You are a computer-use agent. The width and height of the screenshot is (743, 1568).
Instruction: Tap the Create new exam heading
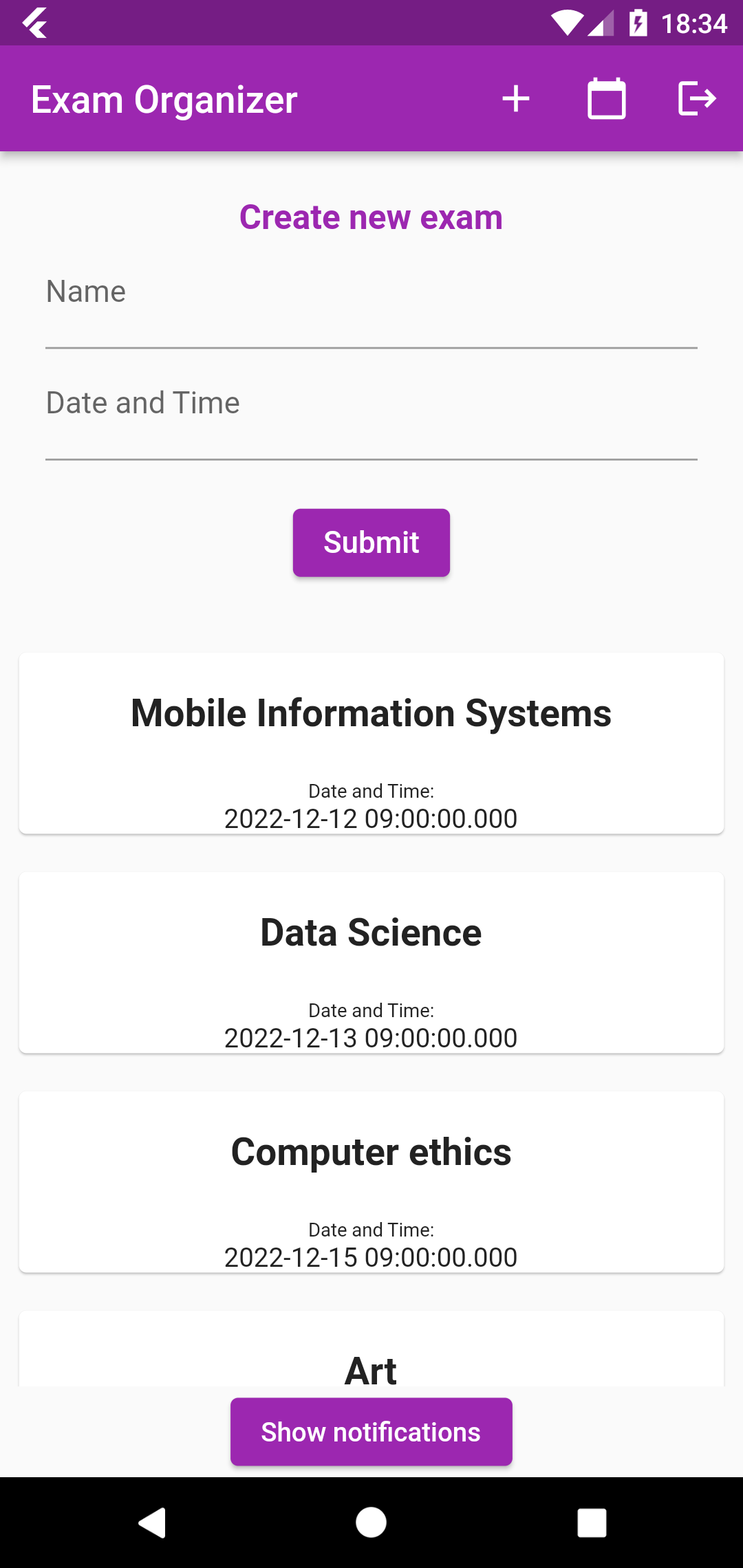tap(370, 217)
